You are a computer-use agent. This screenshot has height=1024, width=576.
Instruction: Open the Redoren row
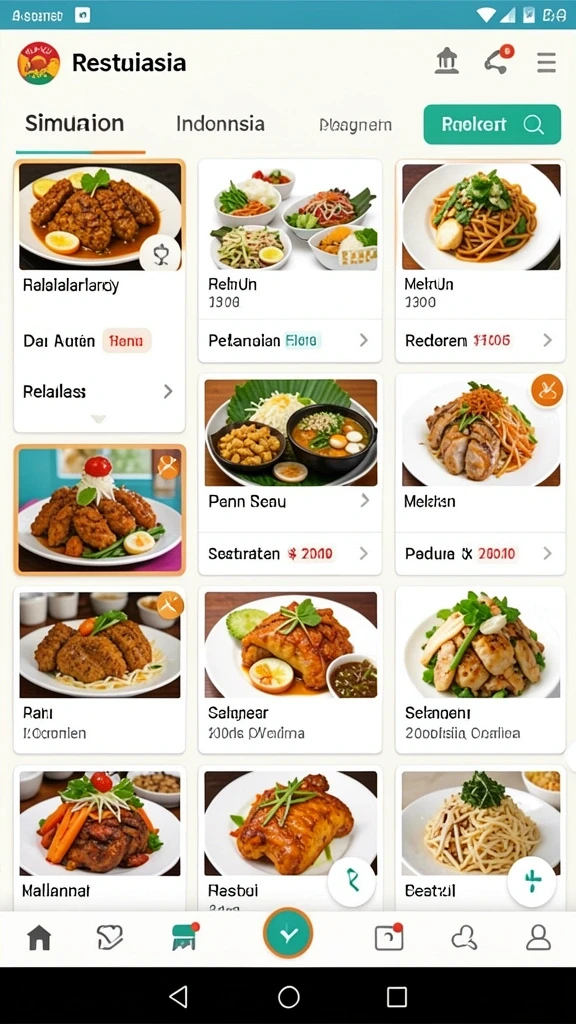point(480,340)
